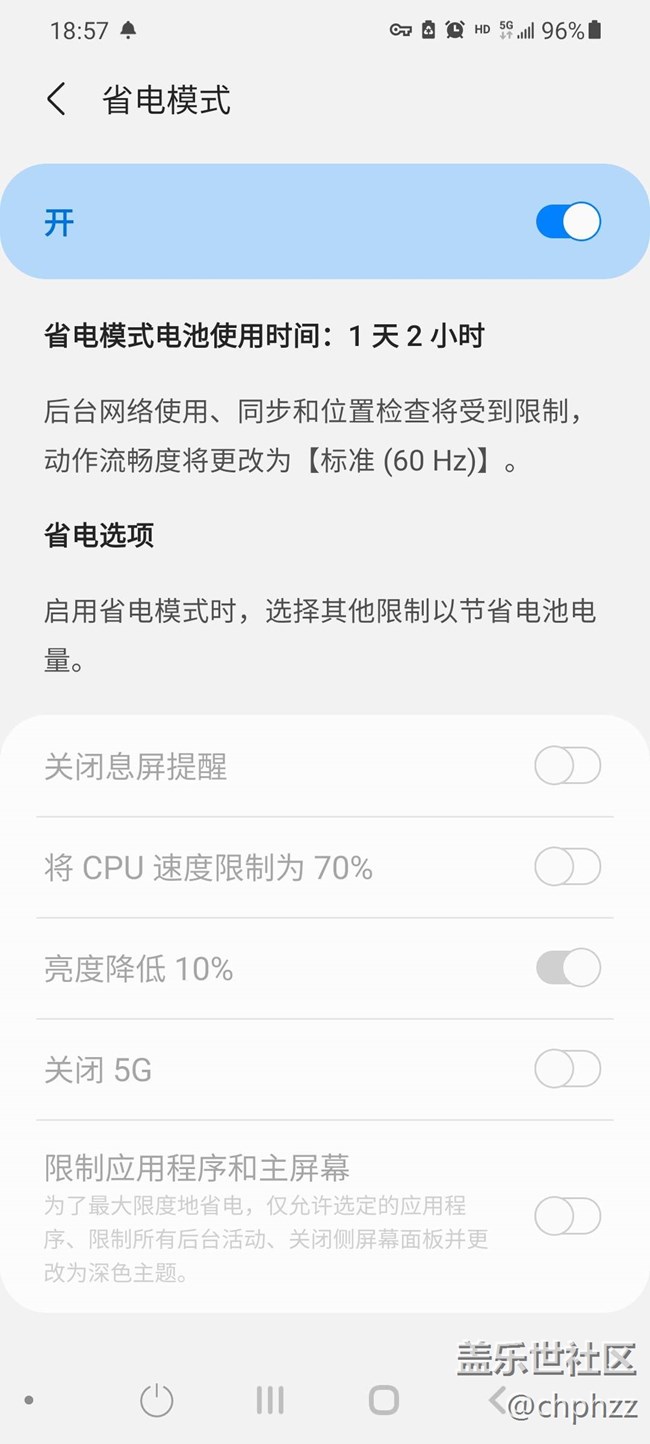Toggle 关闭 5G switch
650x1444 pixels.
[x=567, y=1070]
